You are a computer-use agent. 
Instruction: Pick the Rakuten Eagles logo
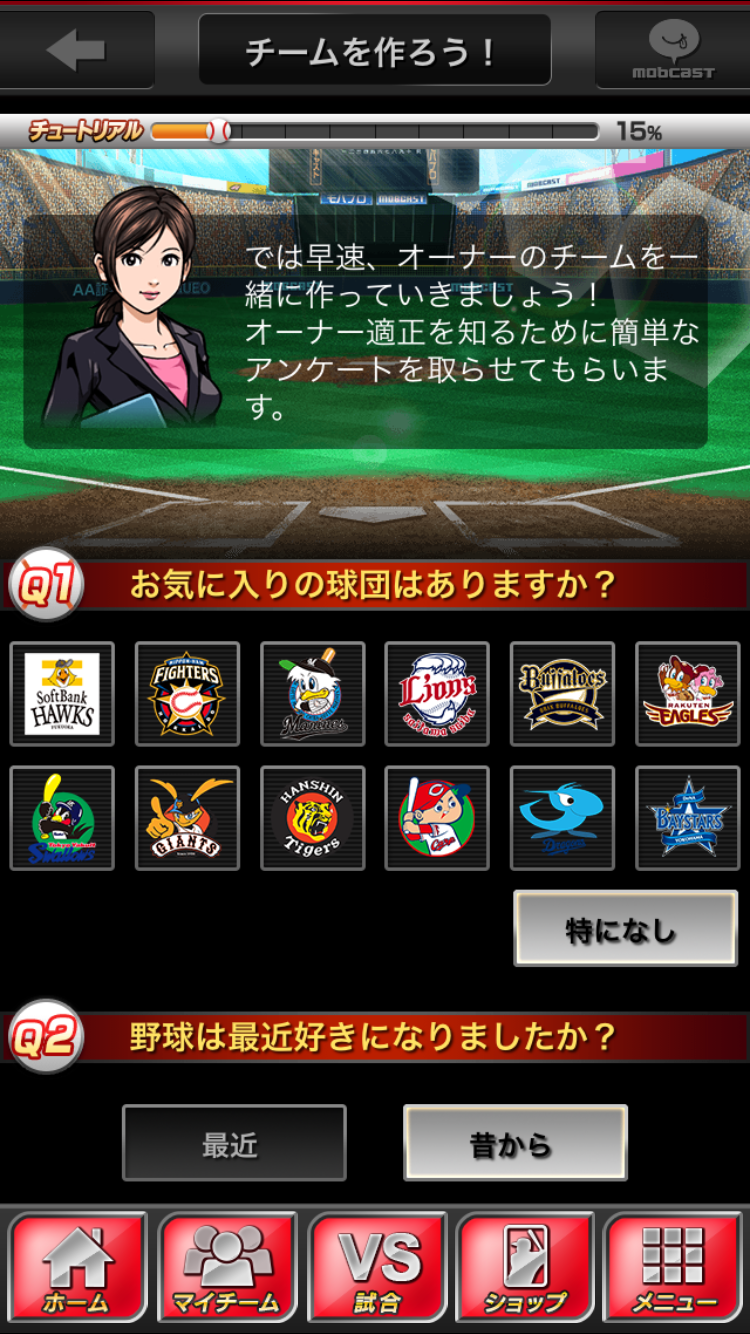coord(687,694)
